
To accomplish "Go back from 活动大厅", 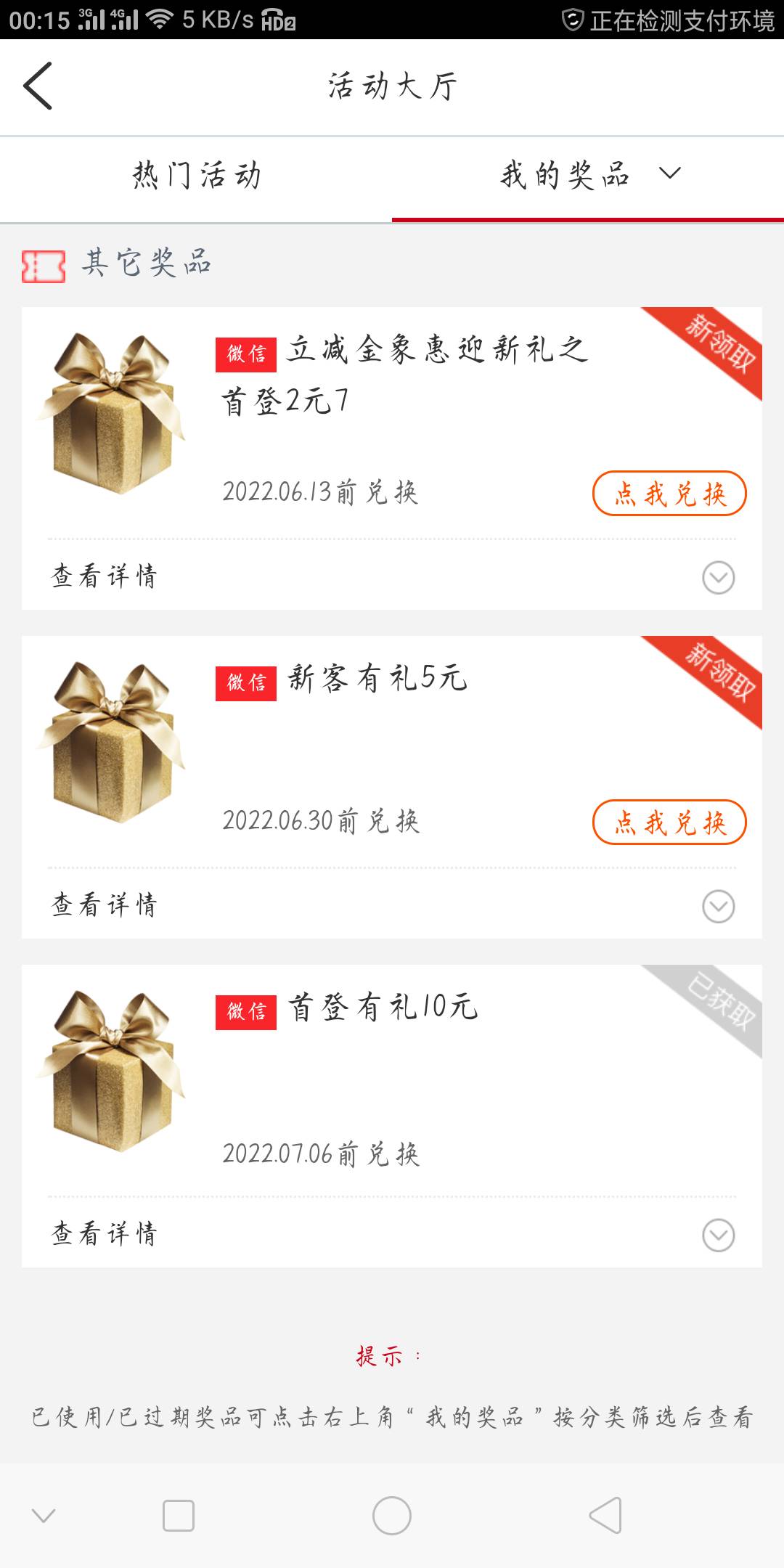I will [38, 86].
